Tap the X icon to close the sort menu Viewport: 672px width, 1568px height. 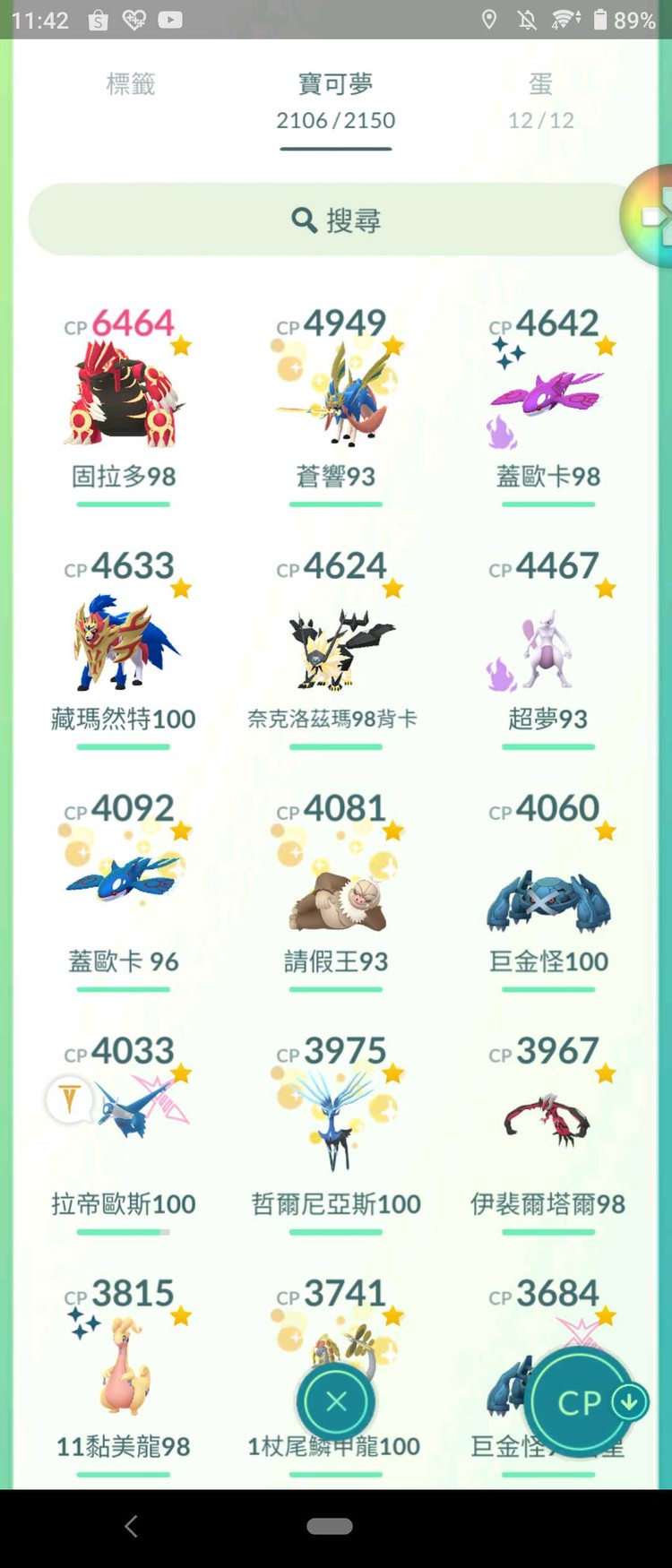coord(336,1400)
